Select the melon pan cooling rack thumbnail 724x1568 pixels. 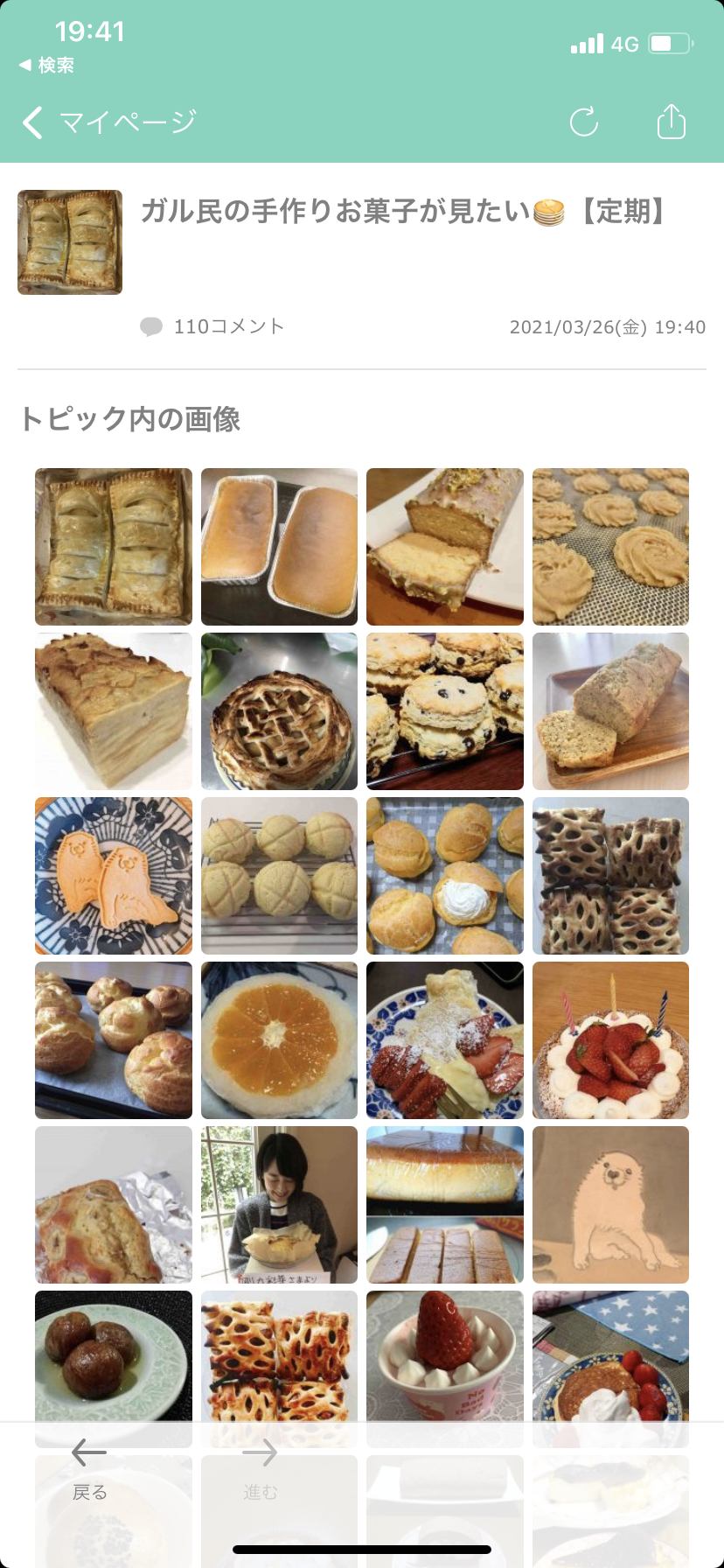coord(278,875)
